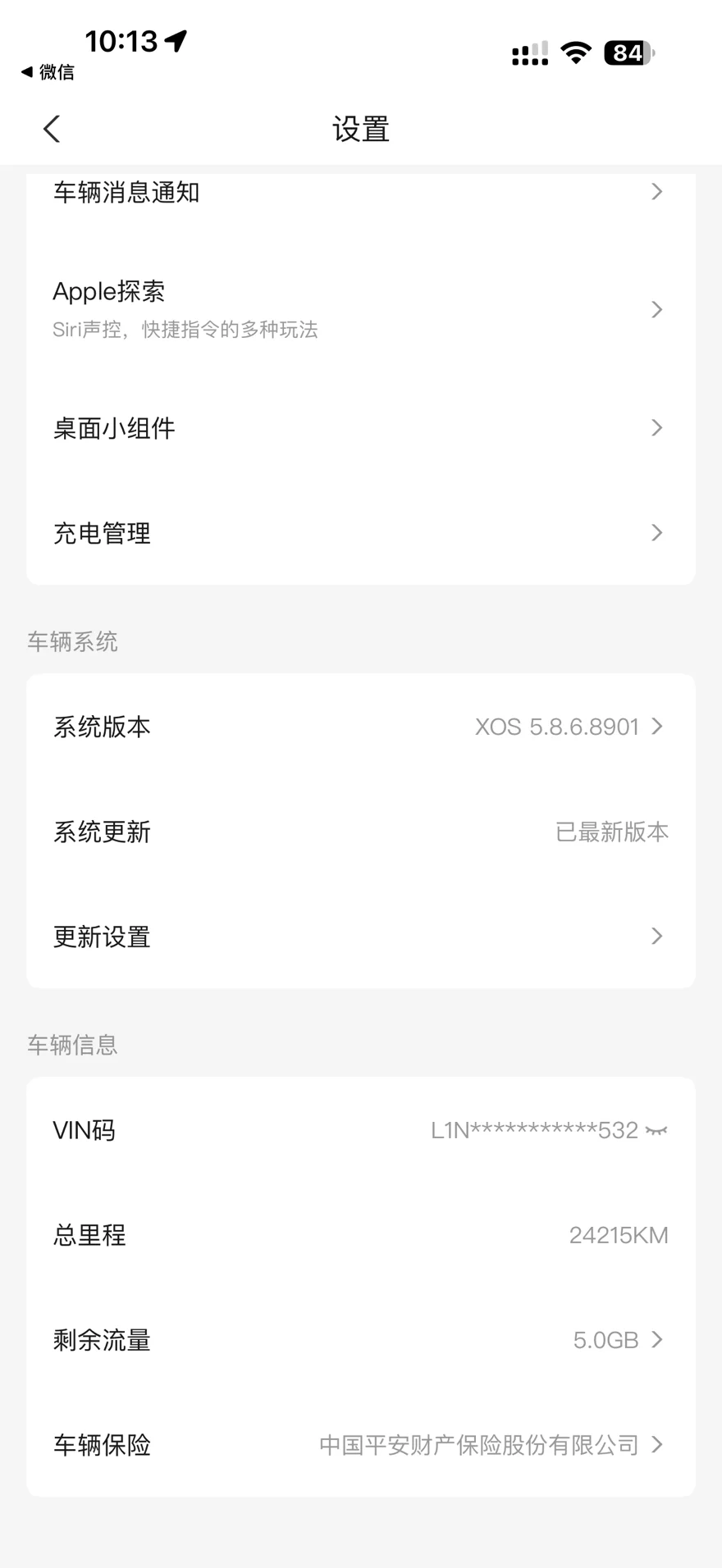Open the Apple探索 row
This screenshot has width=722, height=1568.
tap(361, 309)
